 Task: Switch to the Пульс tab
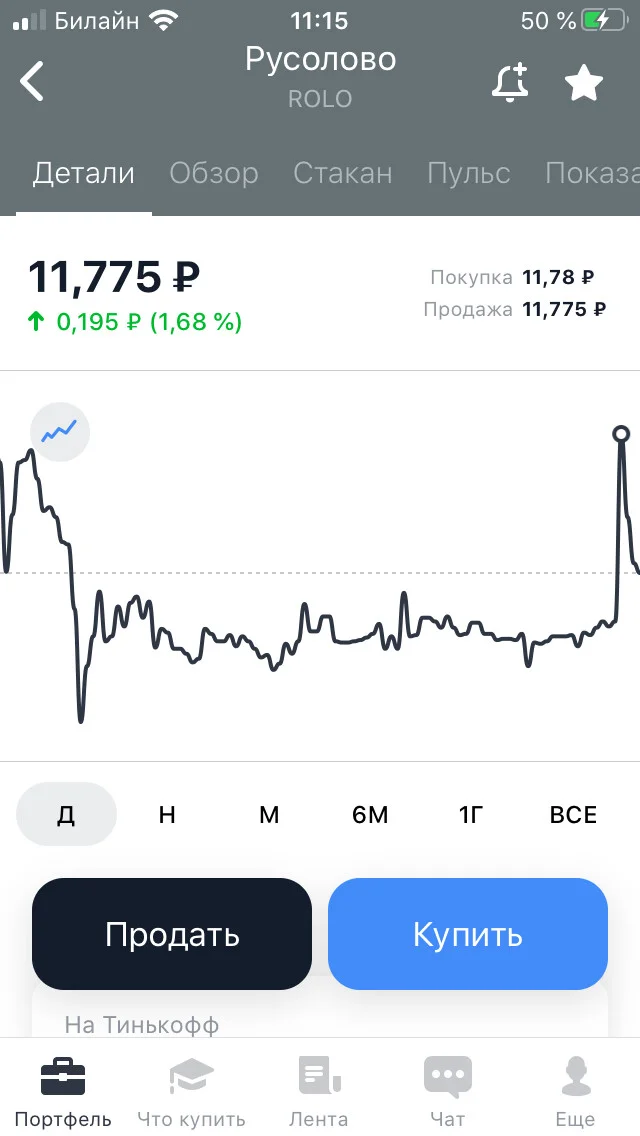(469, 173)
